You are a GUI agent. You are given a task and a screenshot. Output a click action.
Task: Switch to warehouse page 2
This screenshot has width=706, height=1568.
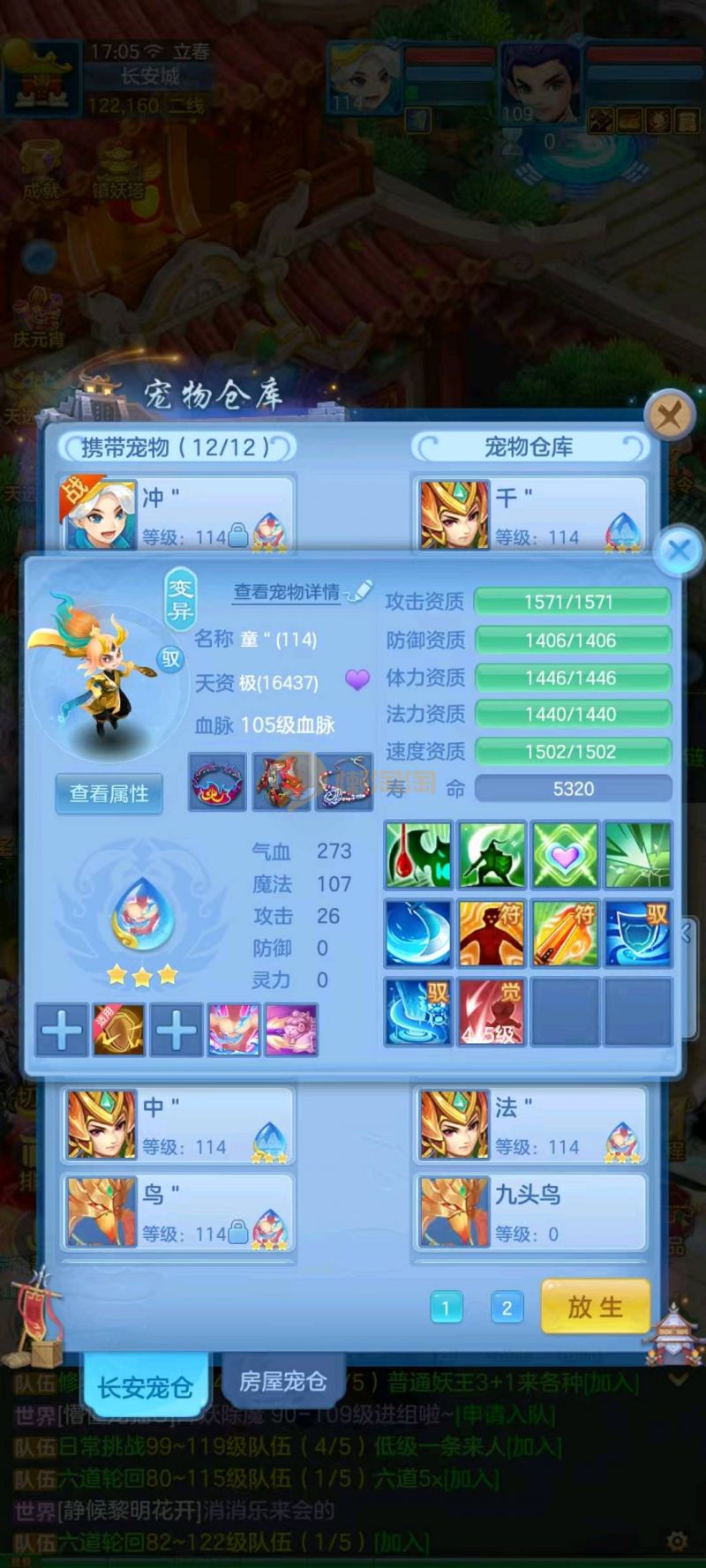pyautogui.click(x=507, y=1308)
